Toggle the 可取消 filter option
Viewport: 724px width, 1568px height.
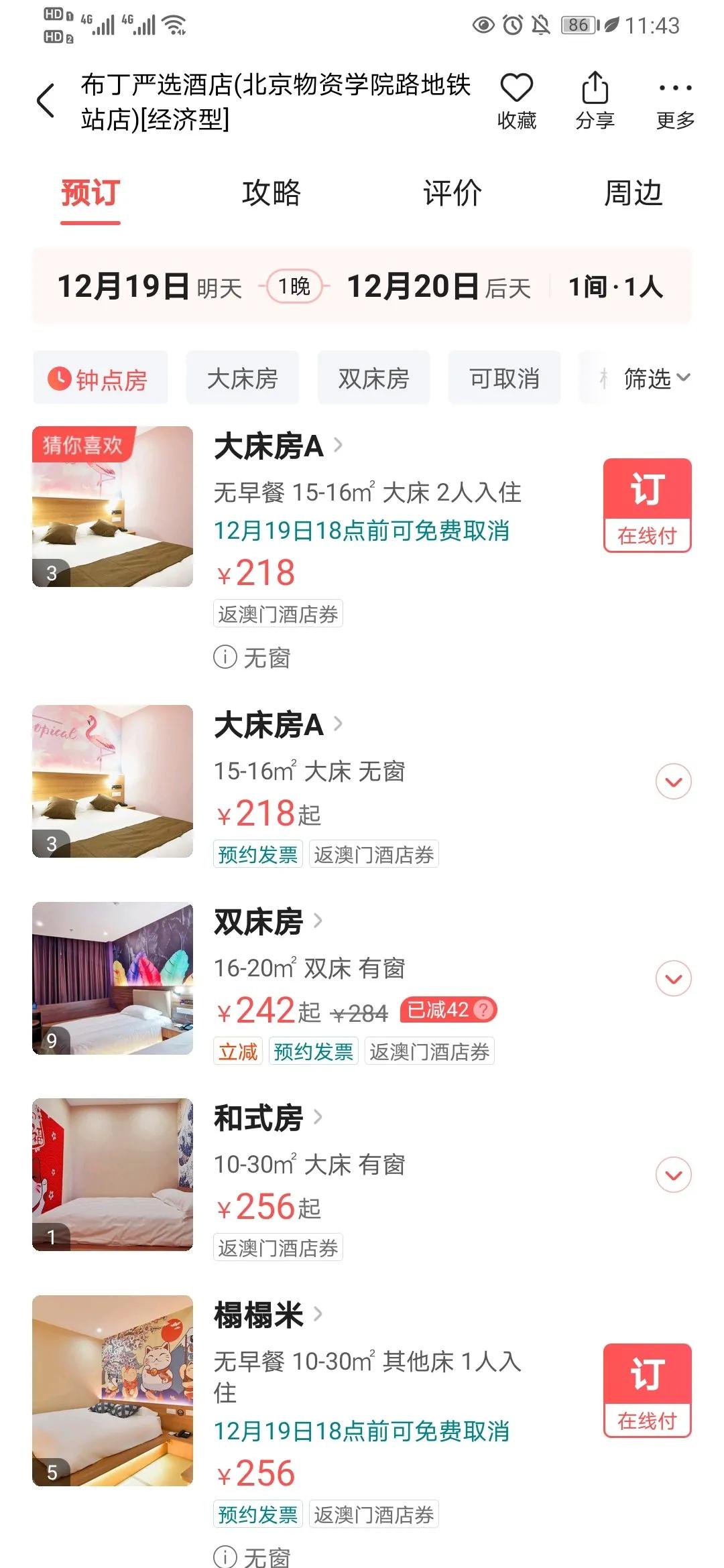503,377
